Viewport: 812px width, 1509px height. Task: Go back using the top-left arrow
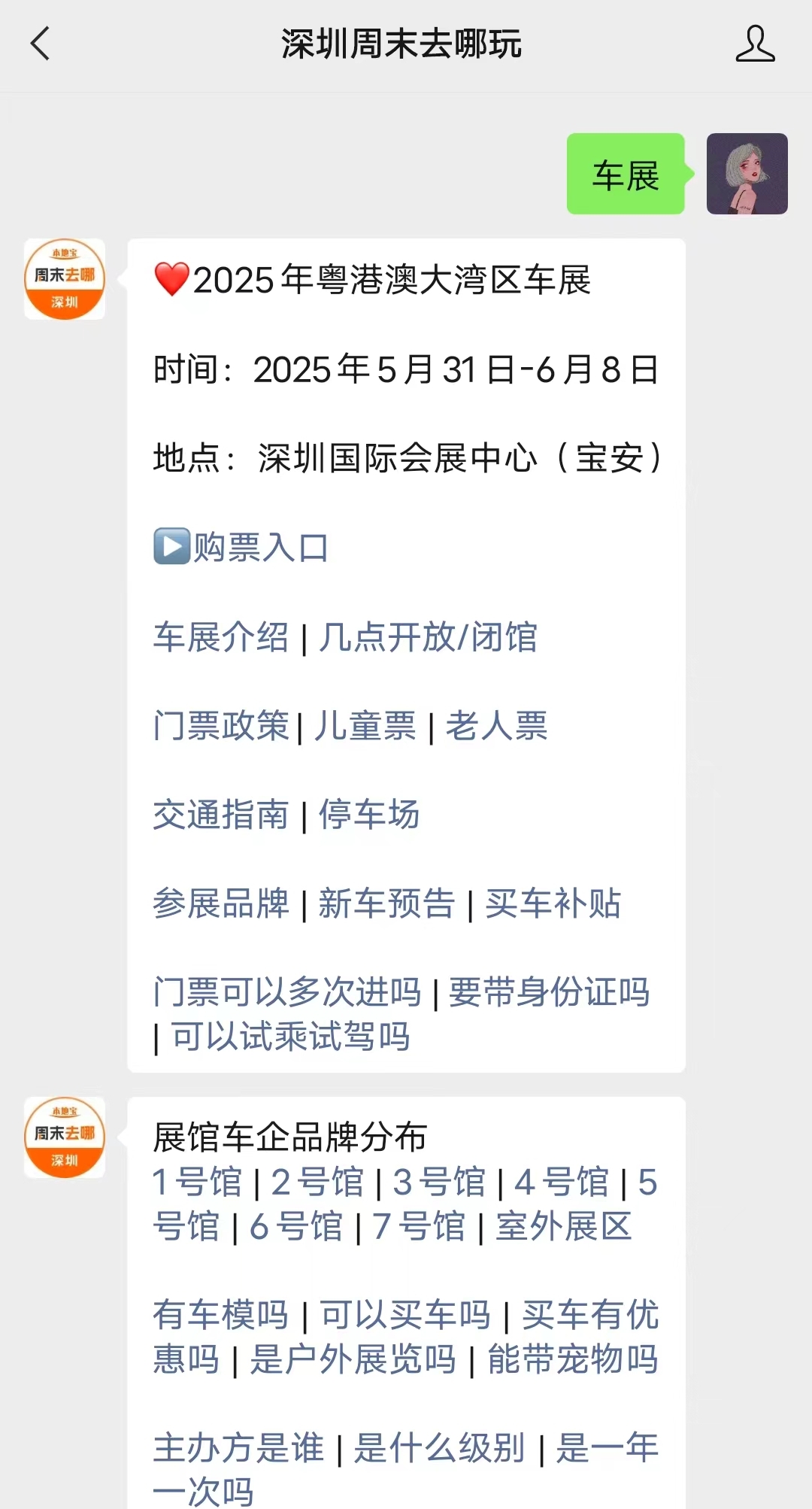[41, 44]
